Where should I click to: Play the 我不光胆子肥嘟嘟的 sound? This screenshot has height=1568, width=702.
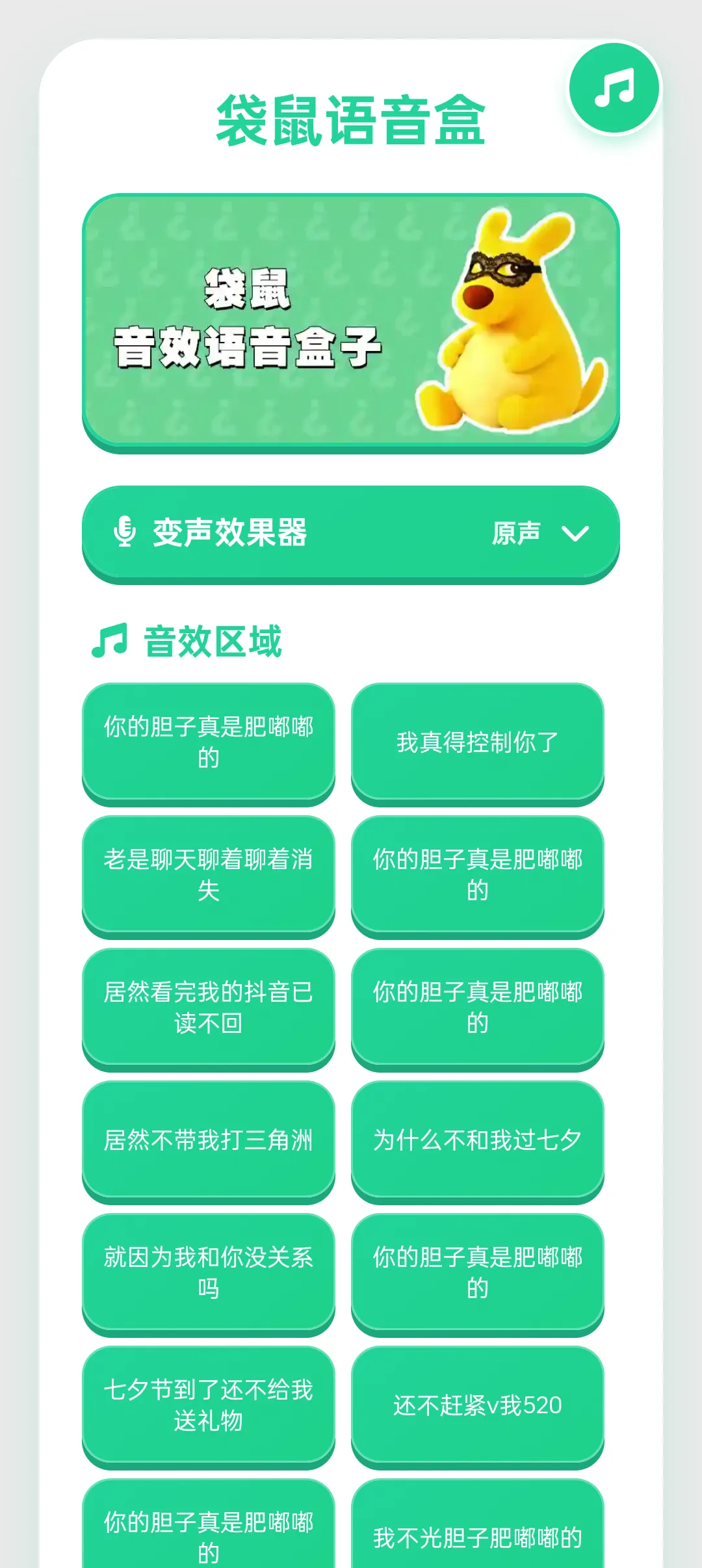(478, 1524)
